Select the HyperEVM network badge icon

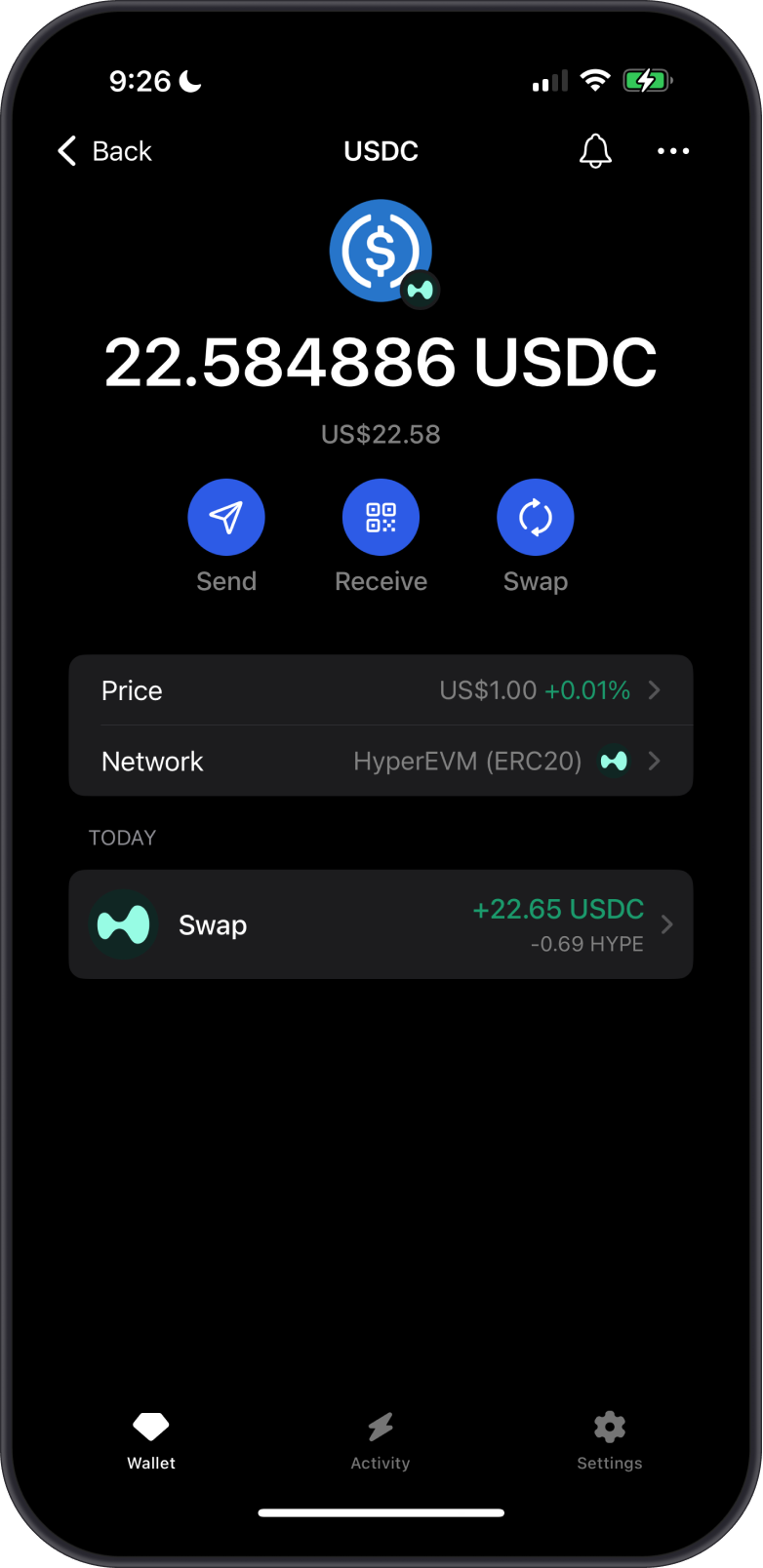[614, 761]
